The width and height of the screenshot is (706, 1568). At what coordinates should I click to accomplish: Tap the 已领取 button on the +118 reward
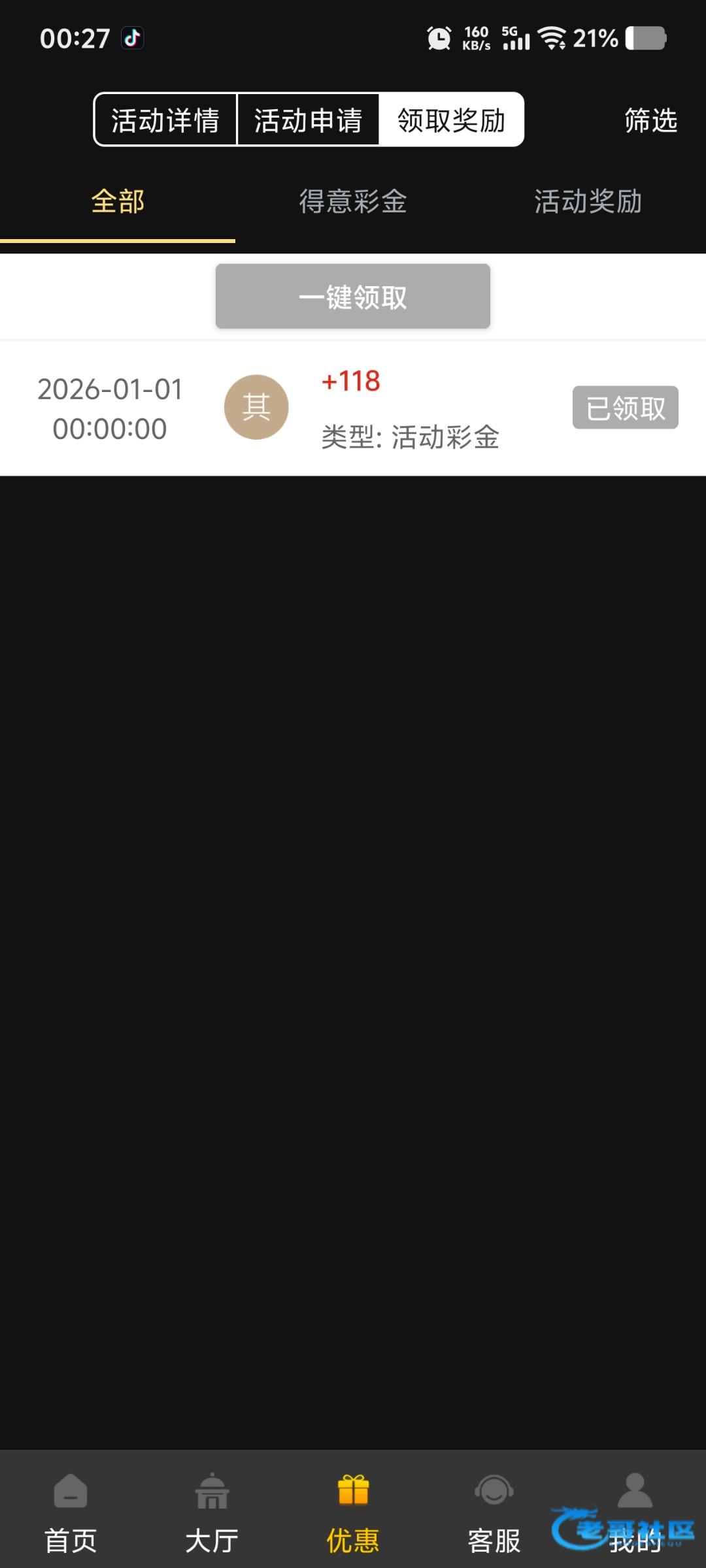click(625, 408)
